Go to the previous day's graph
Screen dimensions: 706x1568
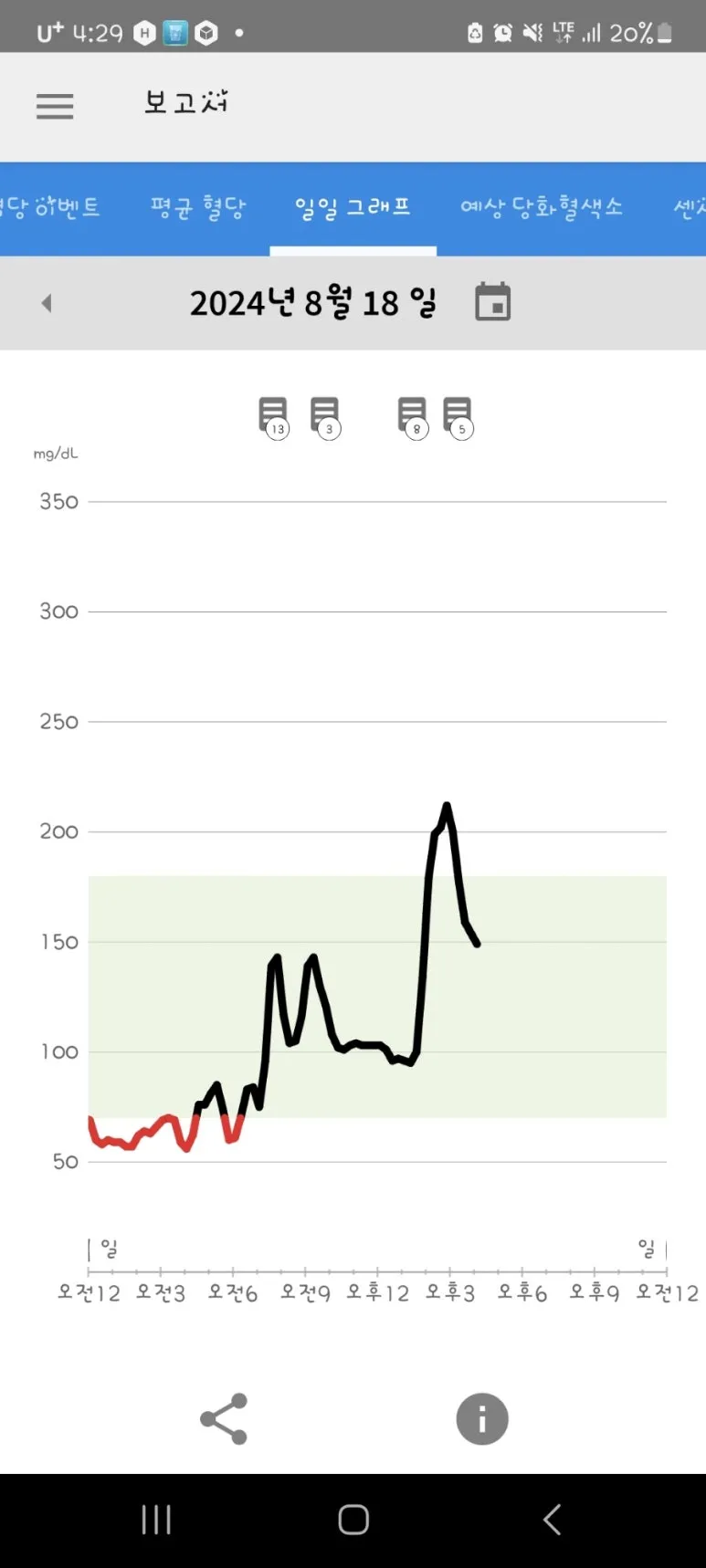47,303
